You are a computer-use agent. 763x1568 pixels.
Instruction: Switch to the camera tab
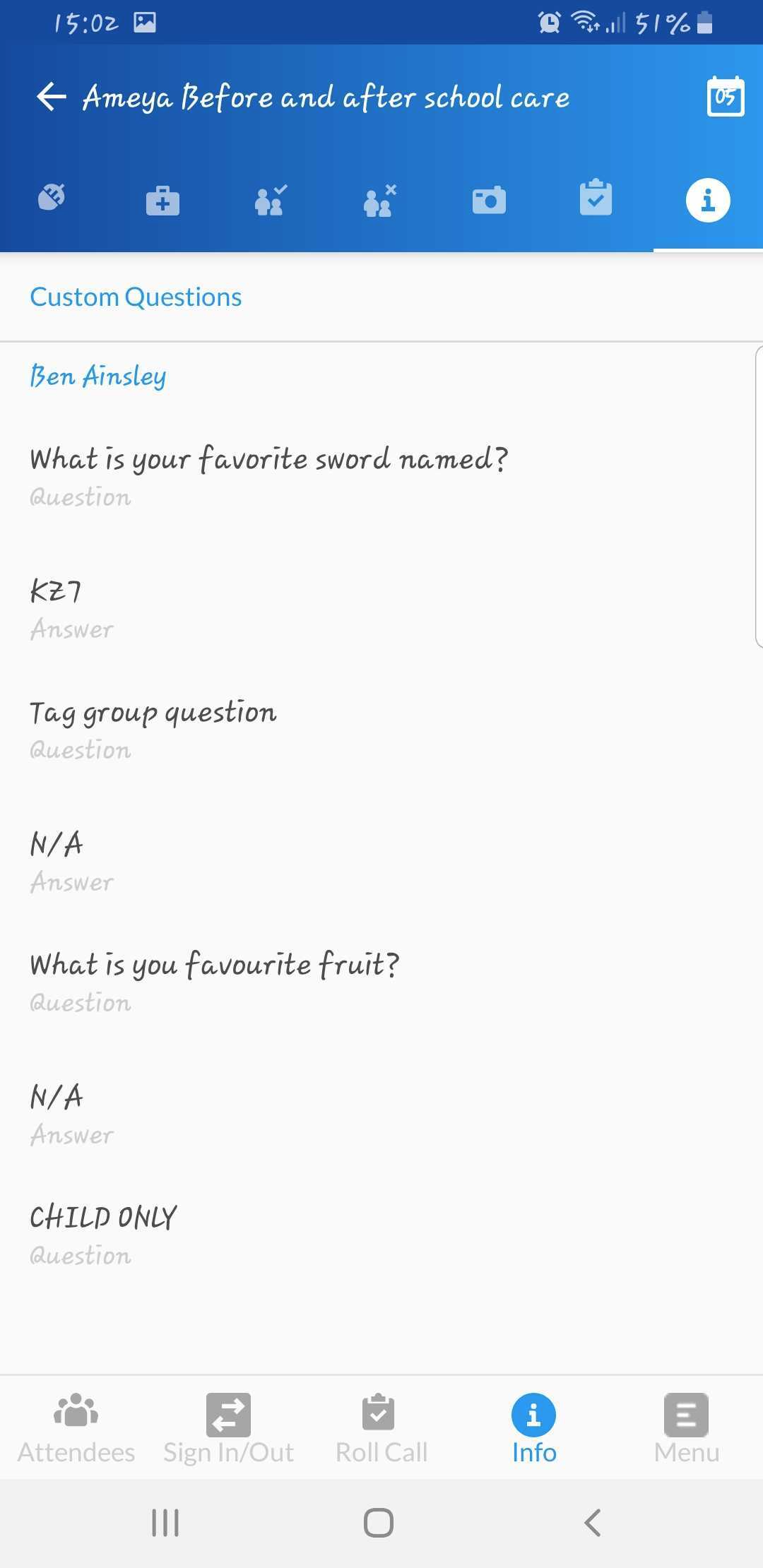point(489,201)
